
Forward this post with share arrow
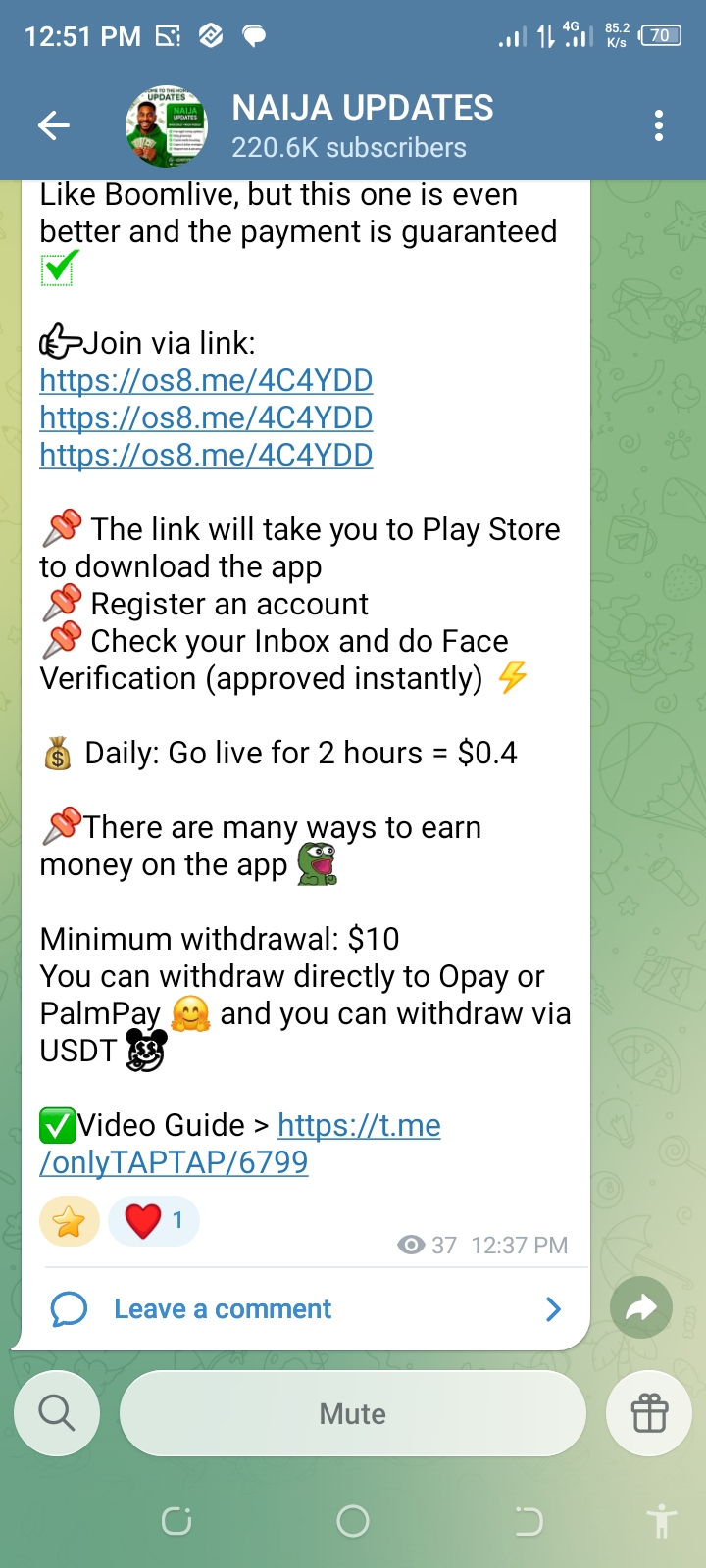[641, 1307]
